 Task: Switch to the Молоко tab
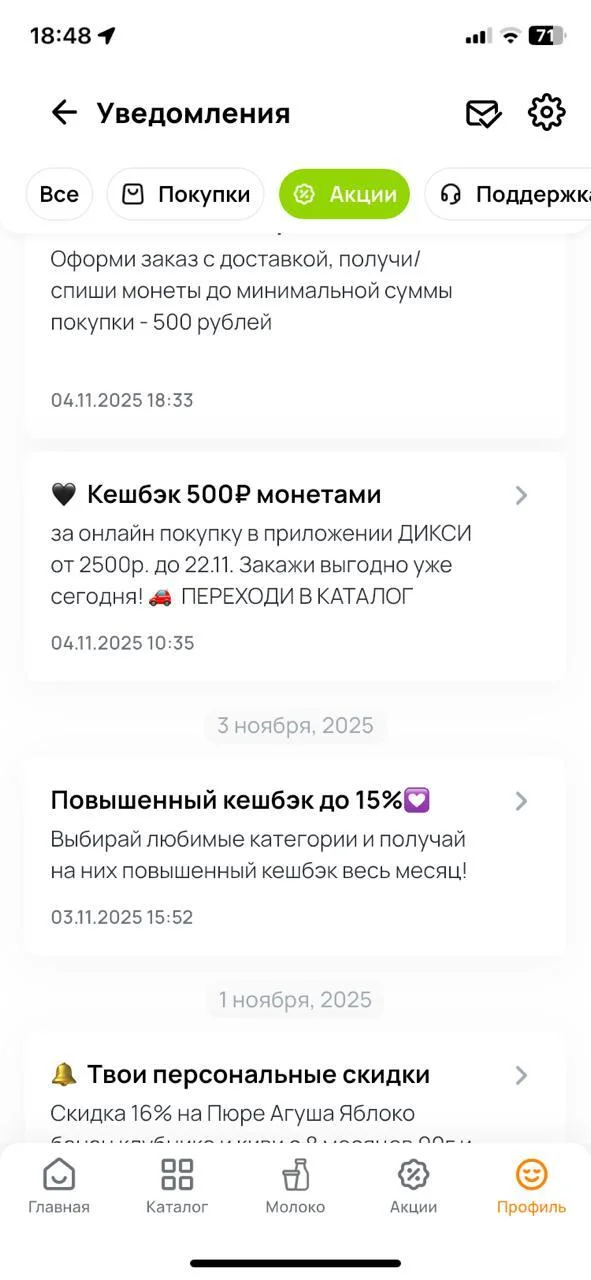(x=295, y=1187)
